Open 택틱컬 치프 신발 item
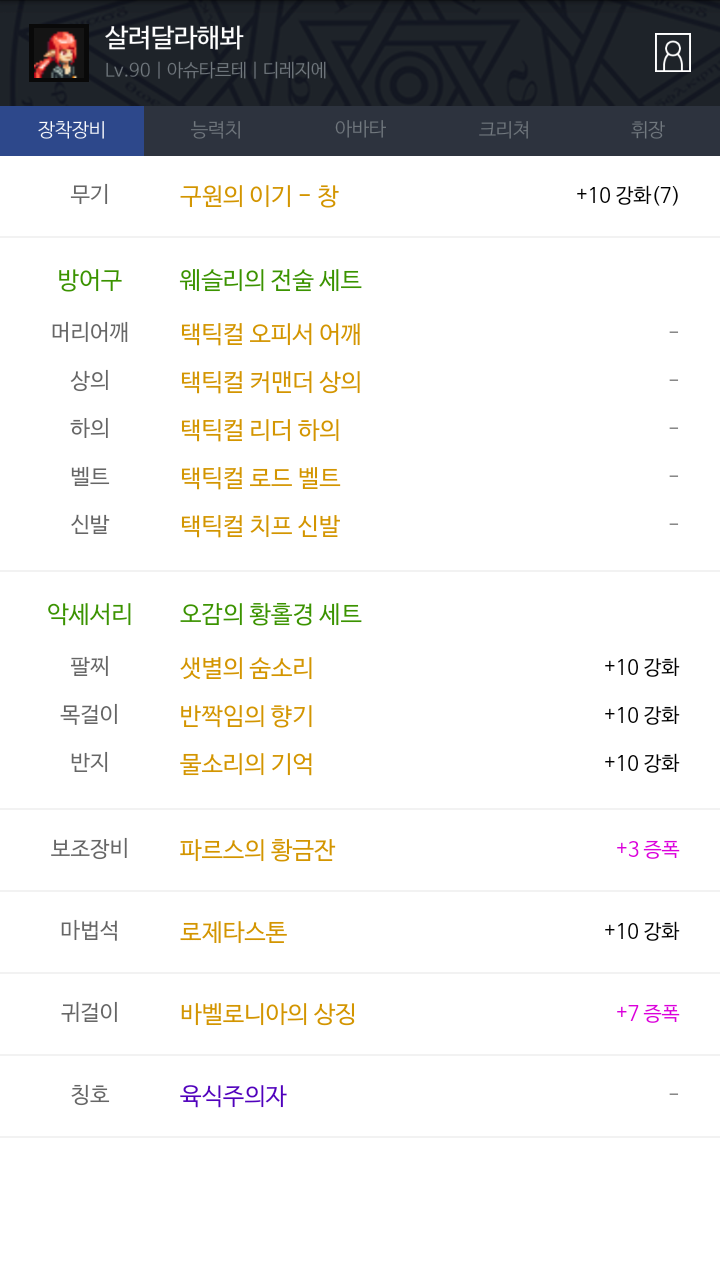Viewport: 720px width, 1280px height. tap(260, 526)
